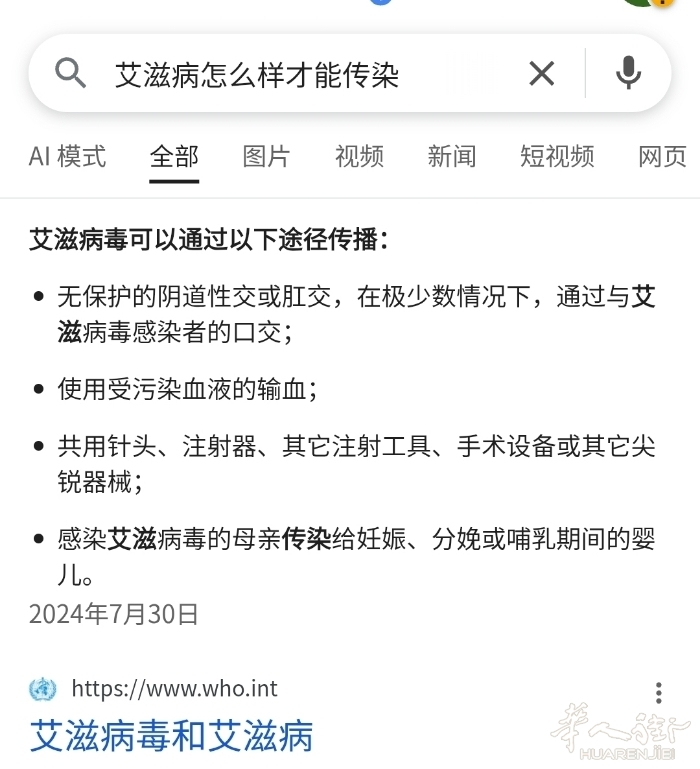Start voice search with the microphone
Image resolution: width=700 pixels, height=769 pixels.
pos(628,73)
